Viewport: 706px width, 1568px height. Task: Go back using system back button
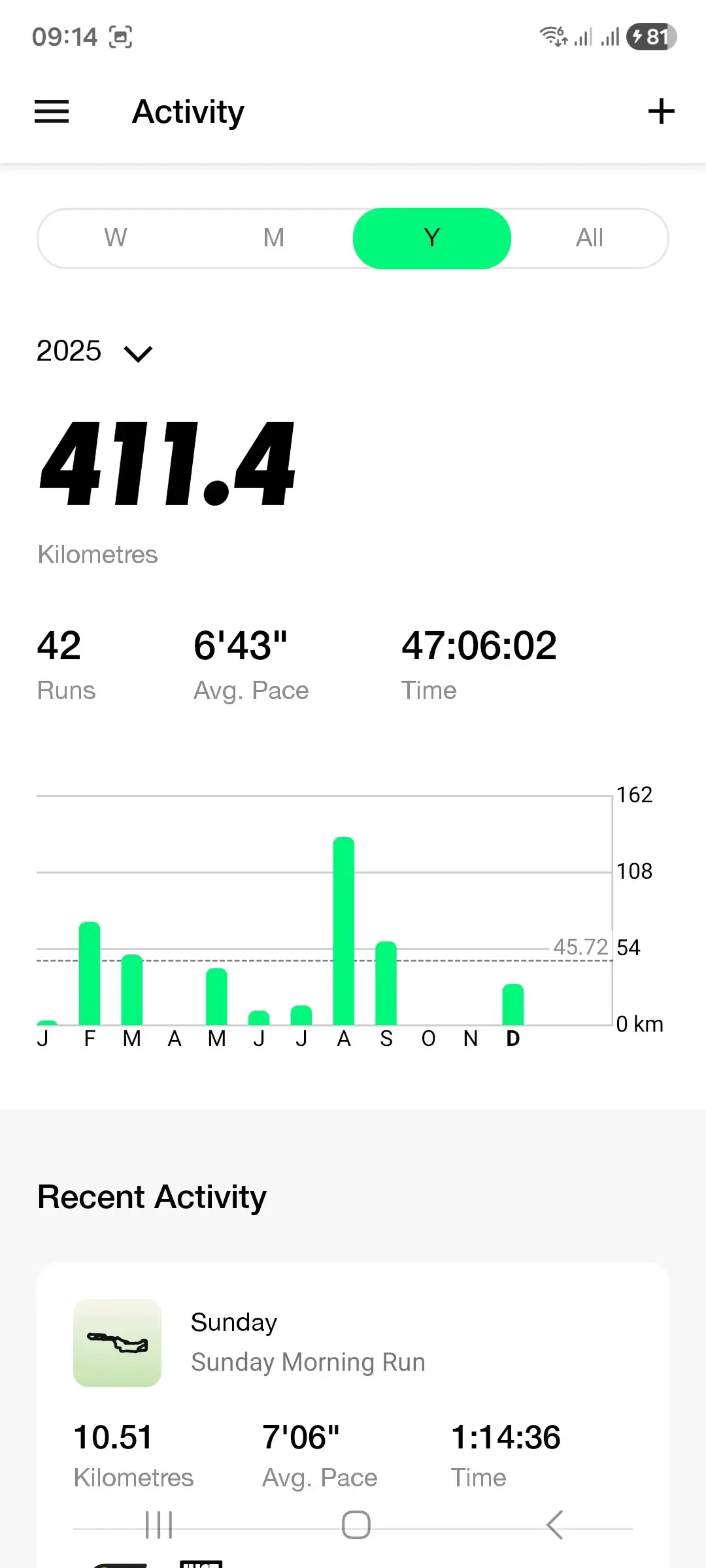[554, 1525]
